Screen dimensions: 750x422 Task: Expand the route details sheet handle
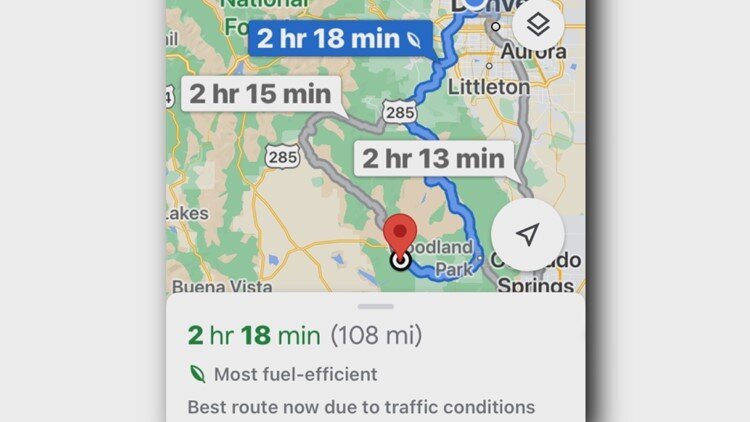pos(375,305)
